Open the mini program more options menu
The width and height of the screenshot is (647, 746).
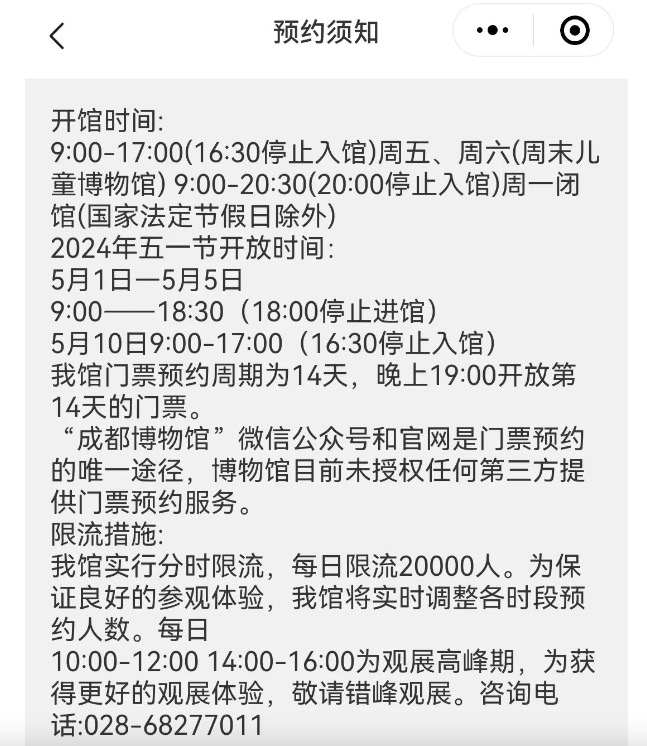(492, 32)
